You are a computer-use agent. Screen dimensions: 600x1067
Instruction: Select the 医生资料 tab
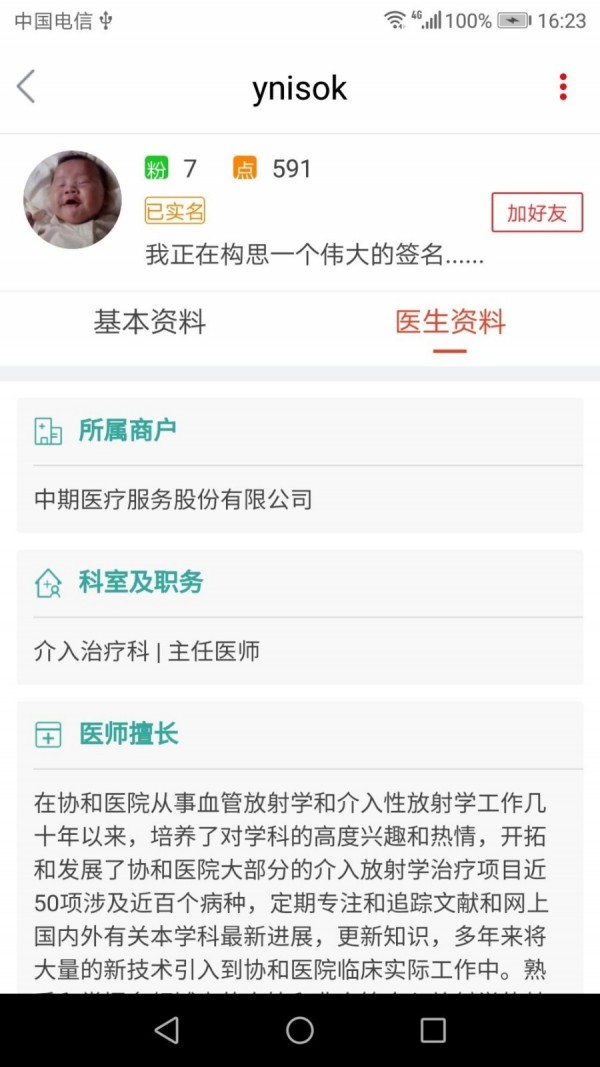click(450, 322)
